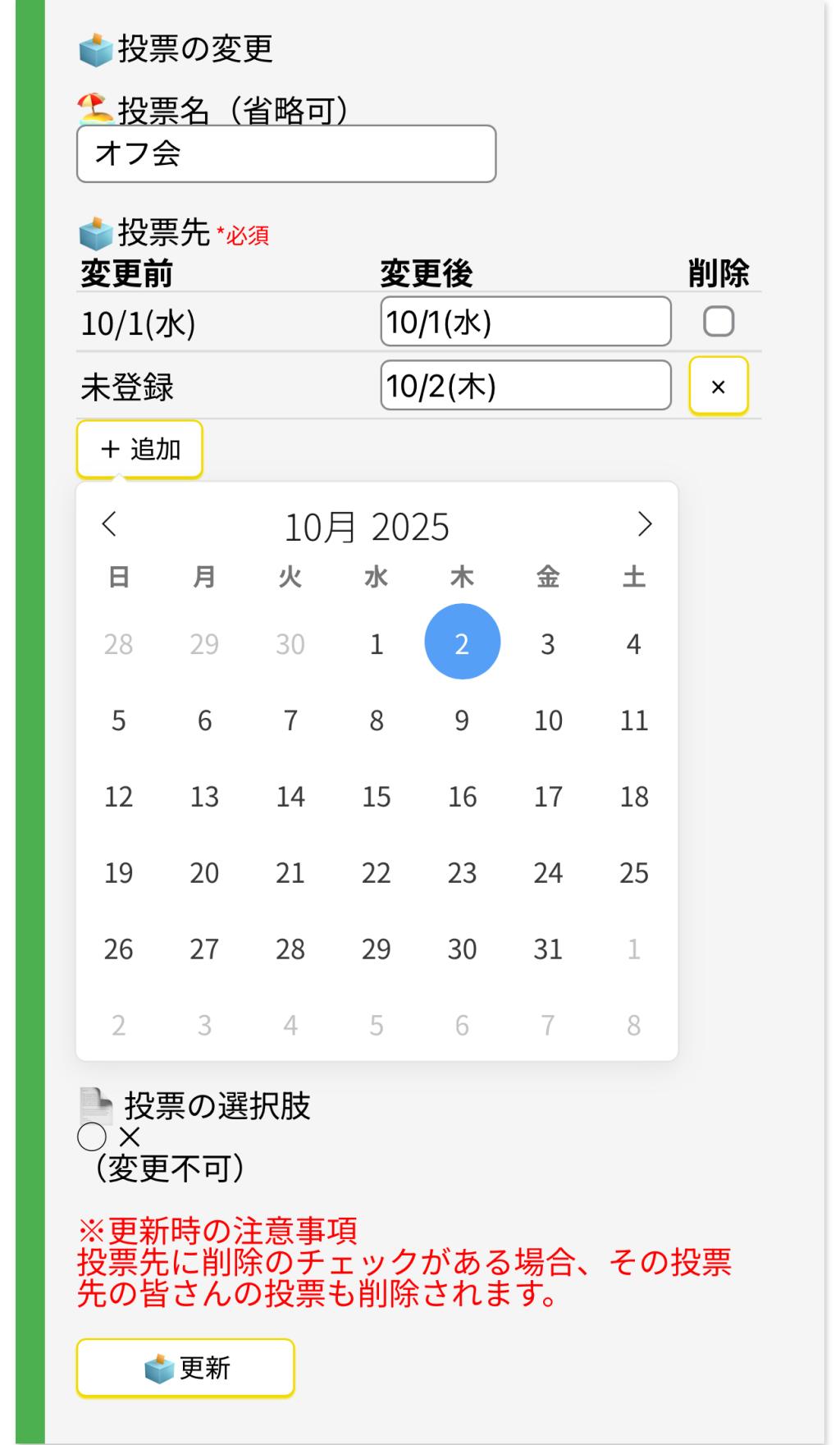Screen dimensions: 840x1445
Task: Pick November 8 in the calendar
Action: (x=634, y=1026)
